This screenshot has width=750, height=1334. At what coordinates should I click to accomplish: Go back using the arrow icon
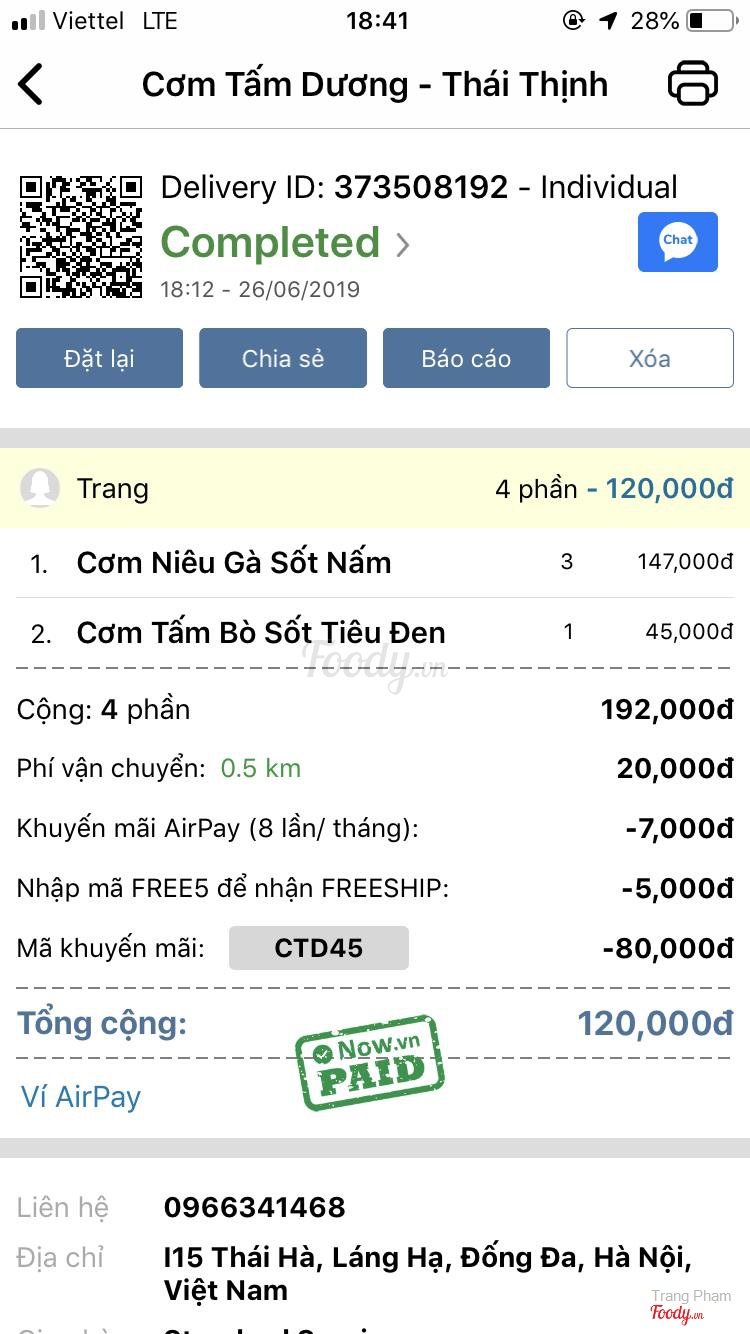tap(32, 84)
